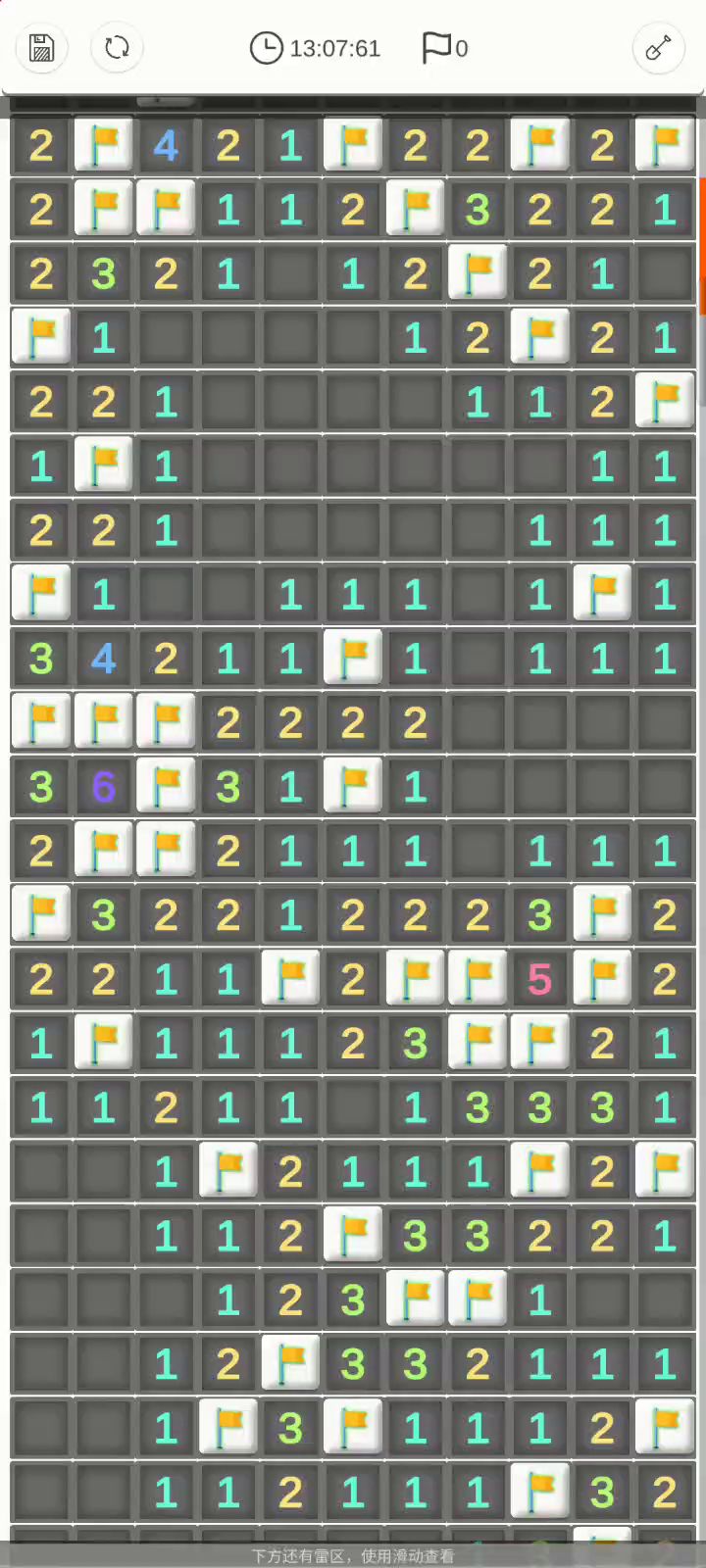Tap the purple 6 number cell
This screenshot has height=1568, width=706.
[x=103, y=787]
